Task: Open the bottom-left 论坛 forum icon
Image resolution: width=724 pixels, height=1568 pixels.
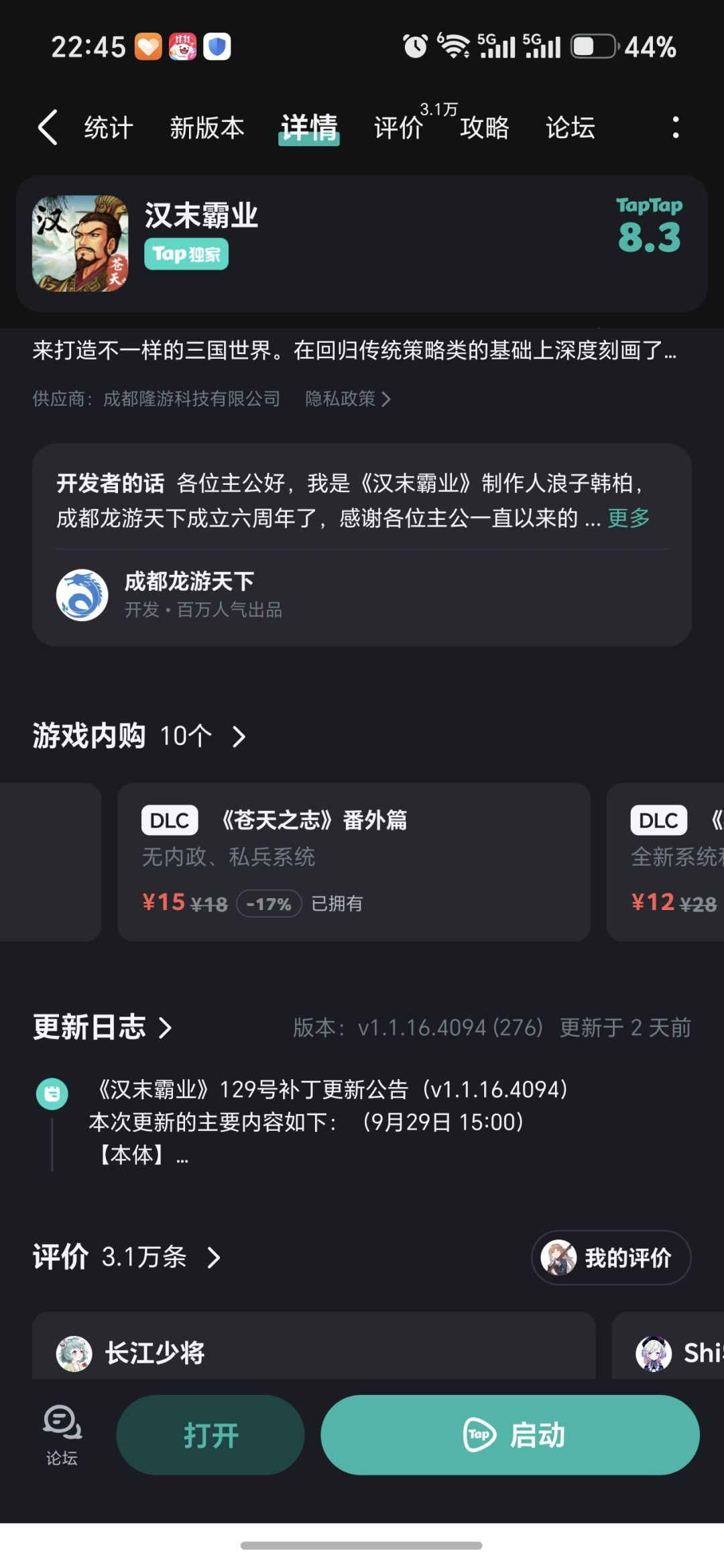Action: tap(62, 1435)
